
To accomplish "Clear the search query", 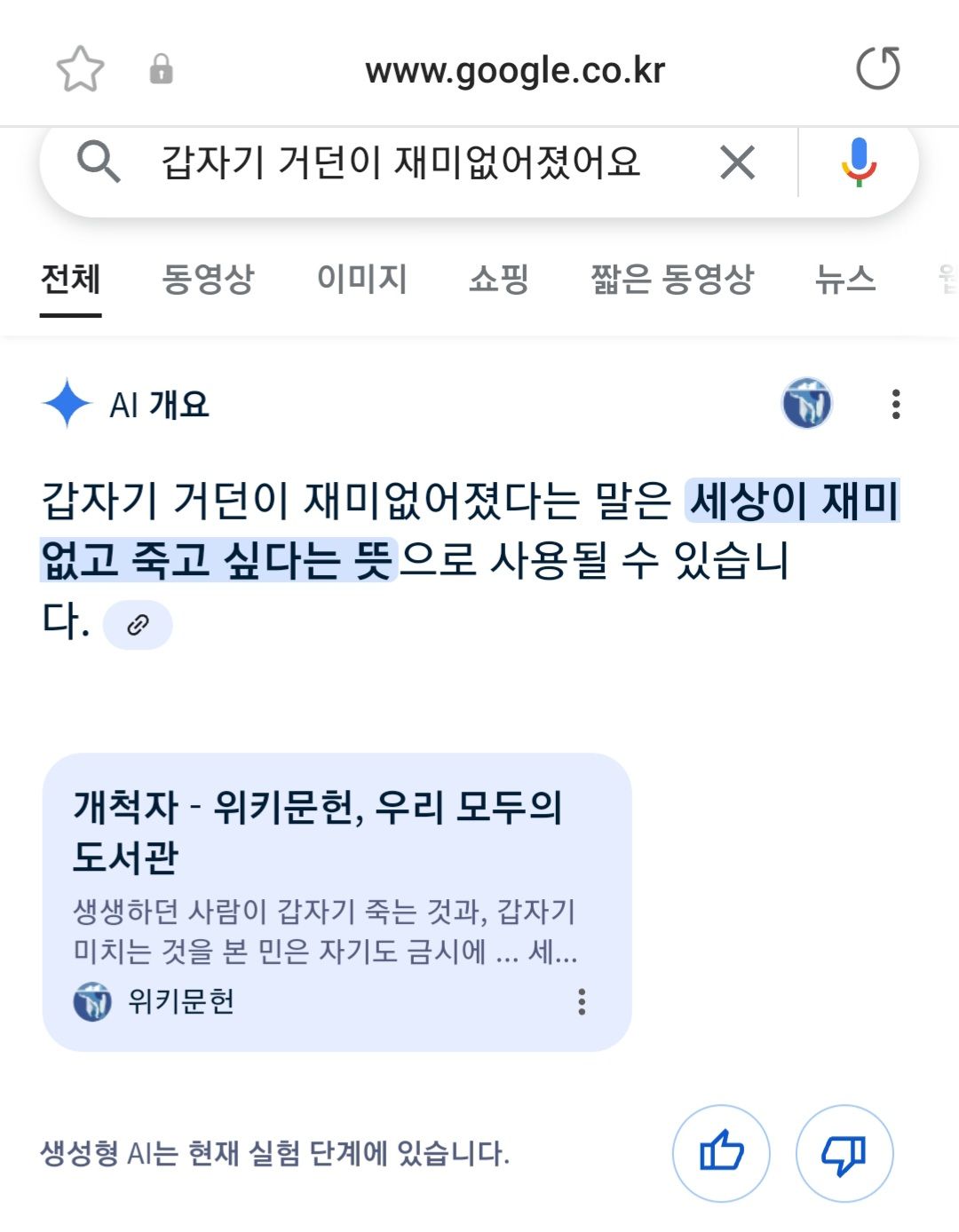I will (x=737, y=163).
